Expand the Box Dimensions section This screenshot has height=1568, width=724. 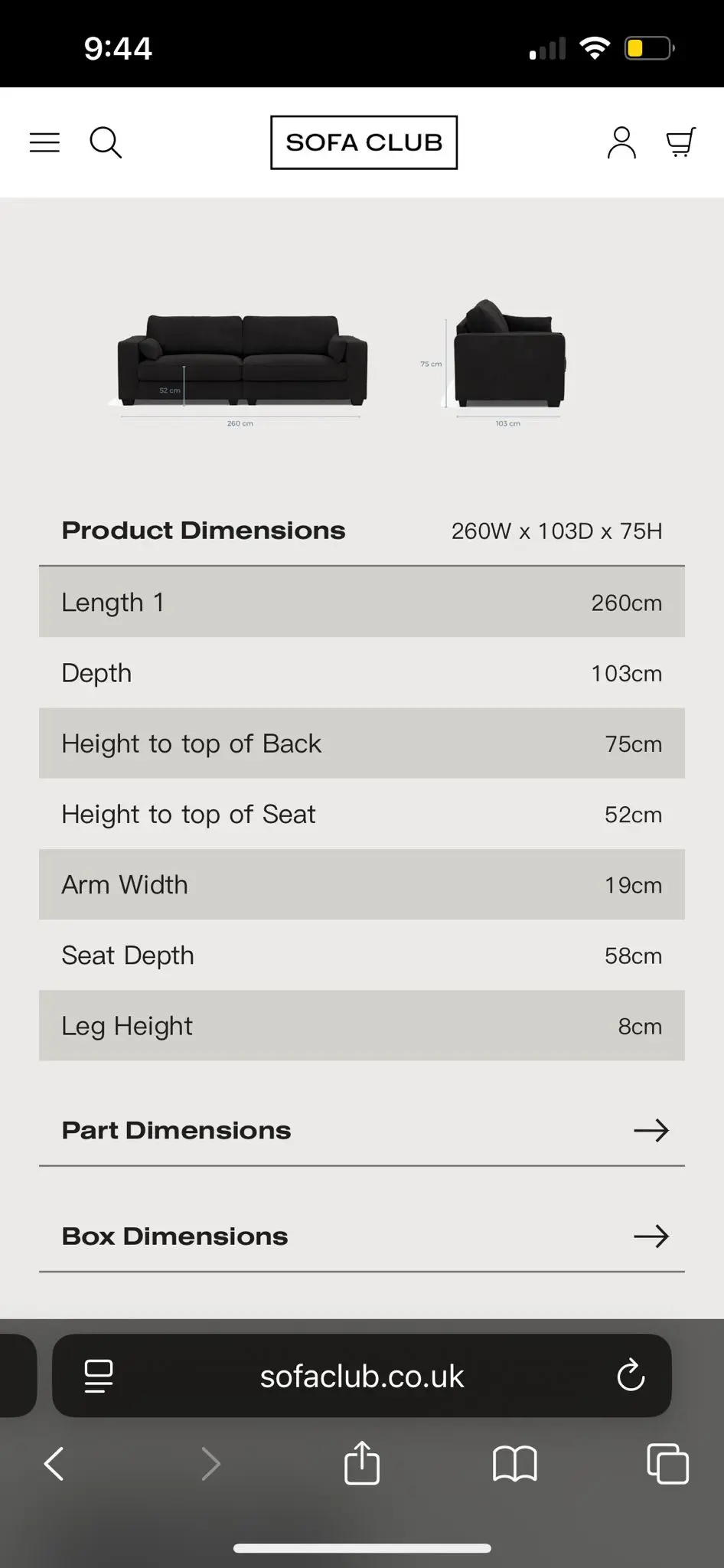(362, 1236)
